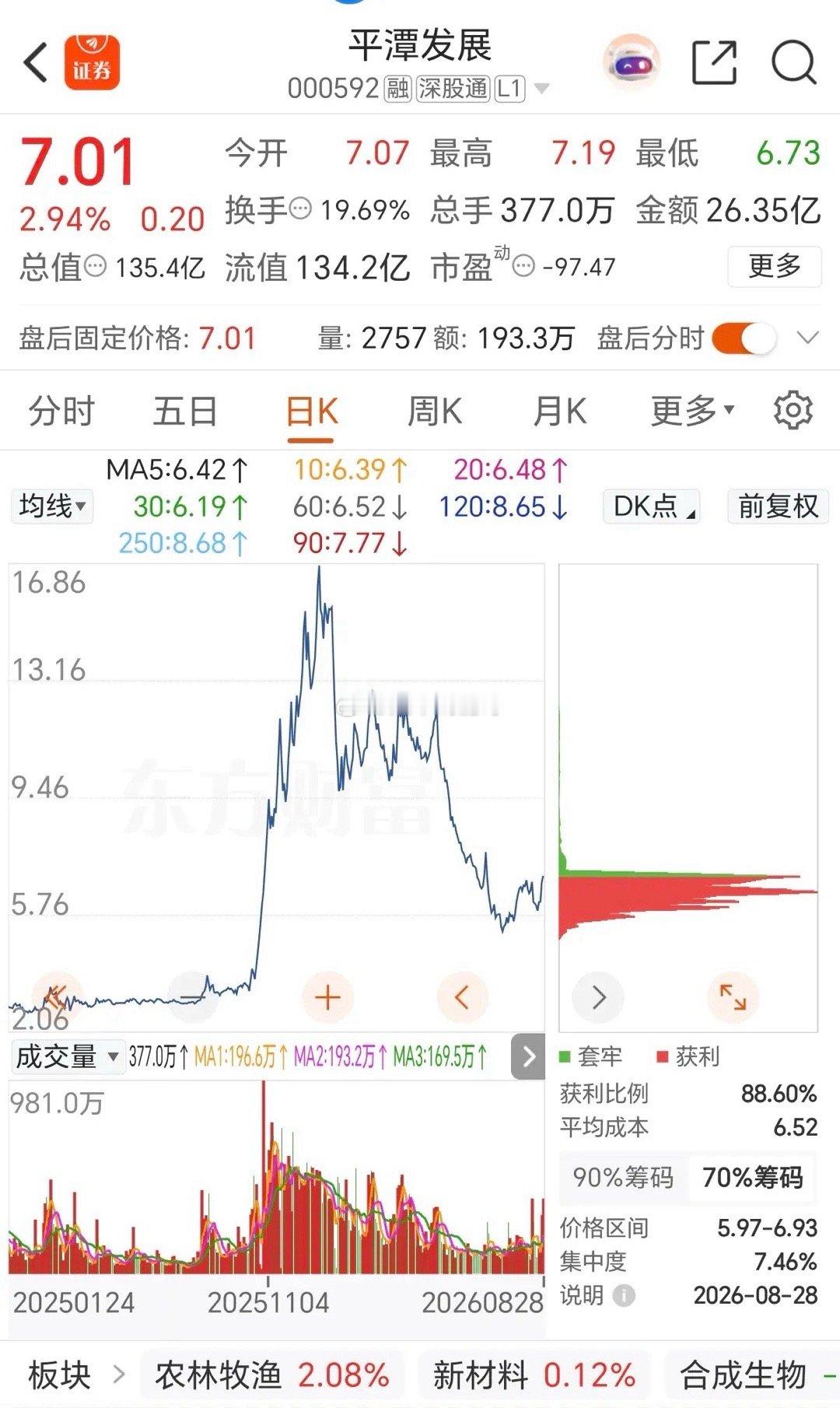840x1408 pixels.
Task: Go back using the top-left arrow
Action: (x=35, y=62)
